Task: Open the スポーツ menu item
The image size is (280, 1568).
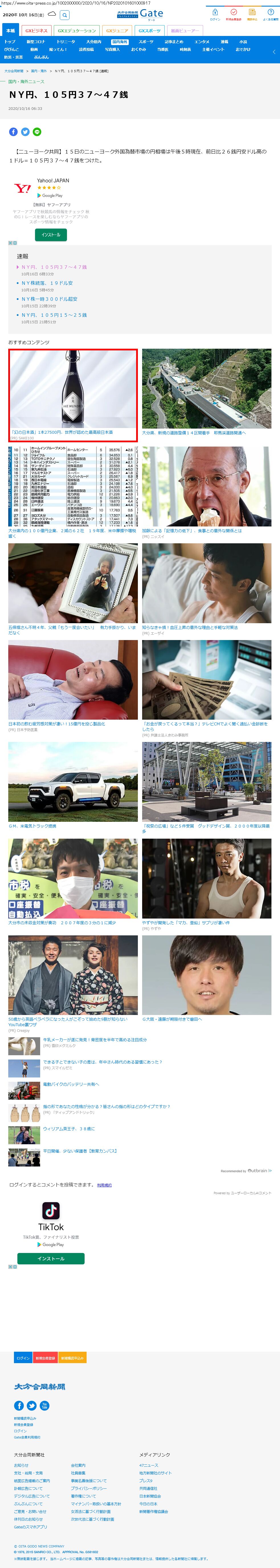Action: (146, 42)
